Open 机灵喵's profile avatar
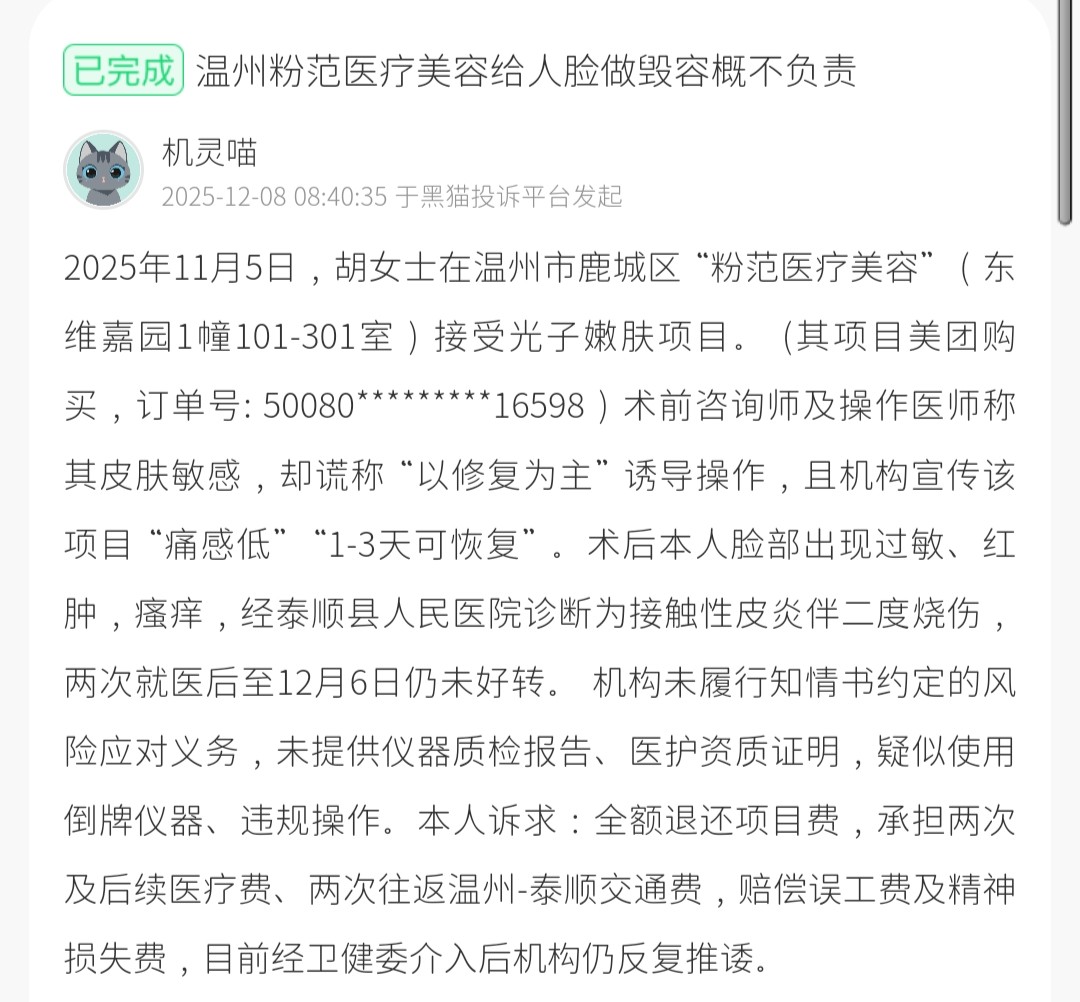 point(104,170)
